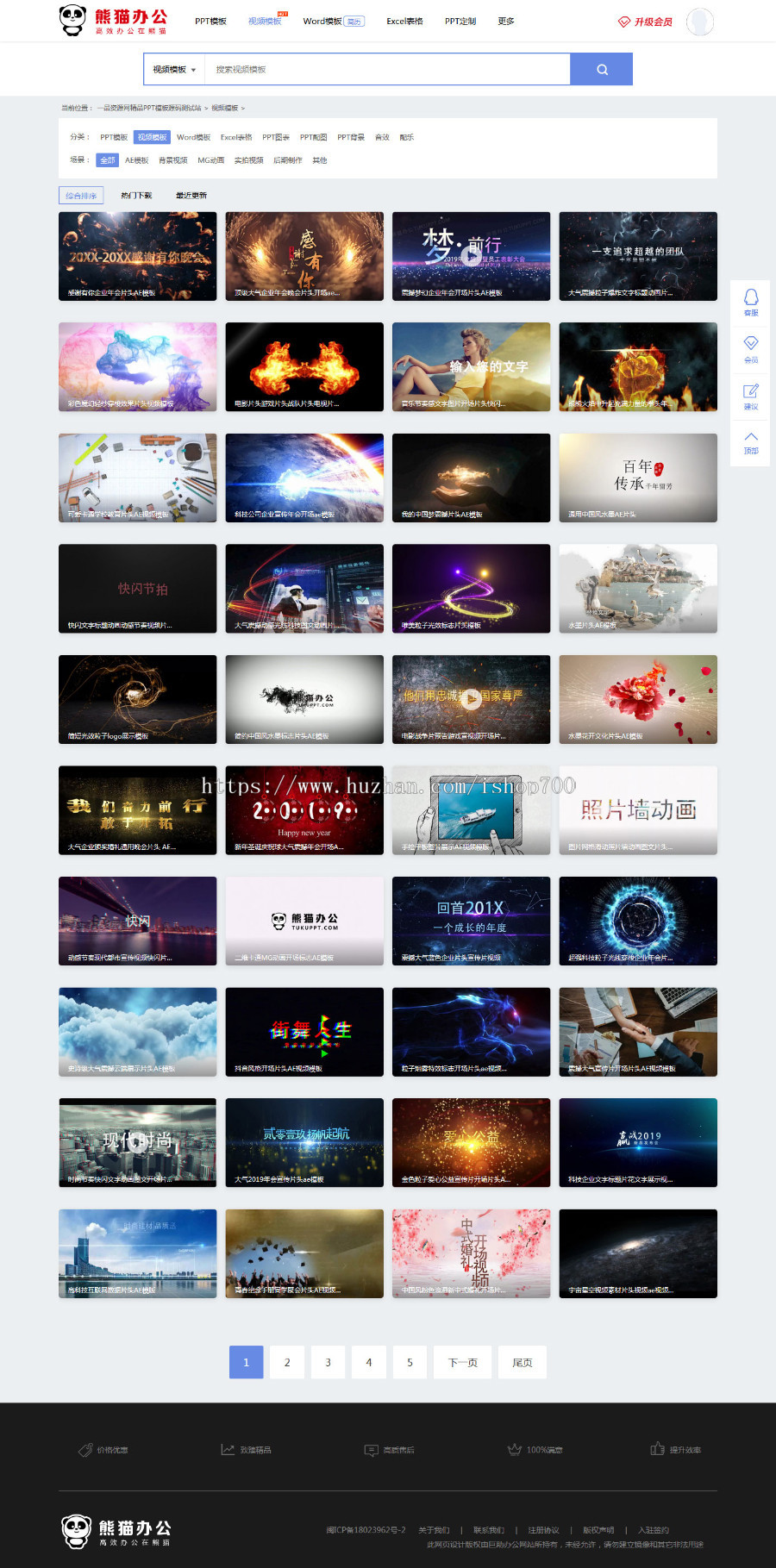Image resolution: width=776 pixels, height=1568 pixels.
Task: Go to page 2 of results
Action: click(x=287, y=1363)
